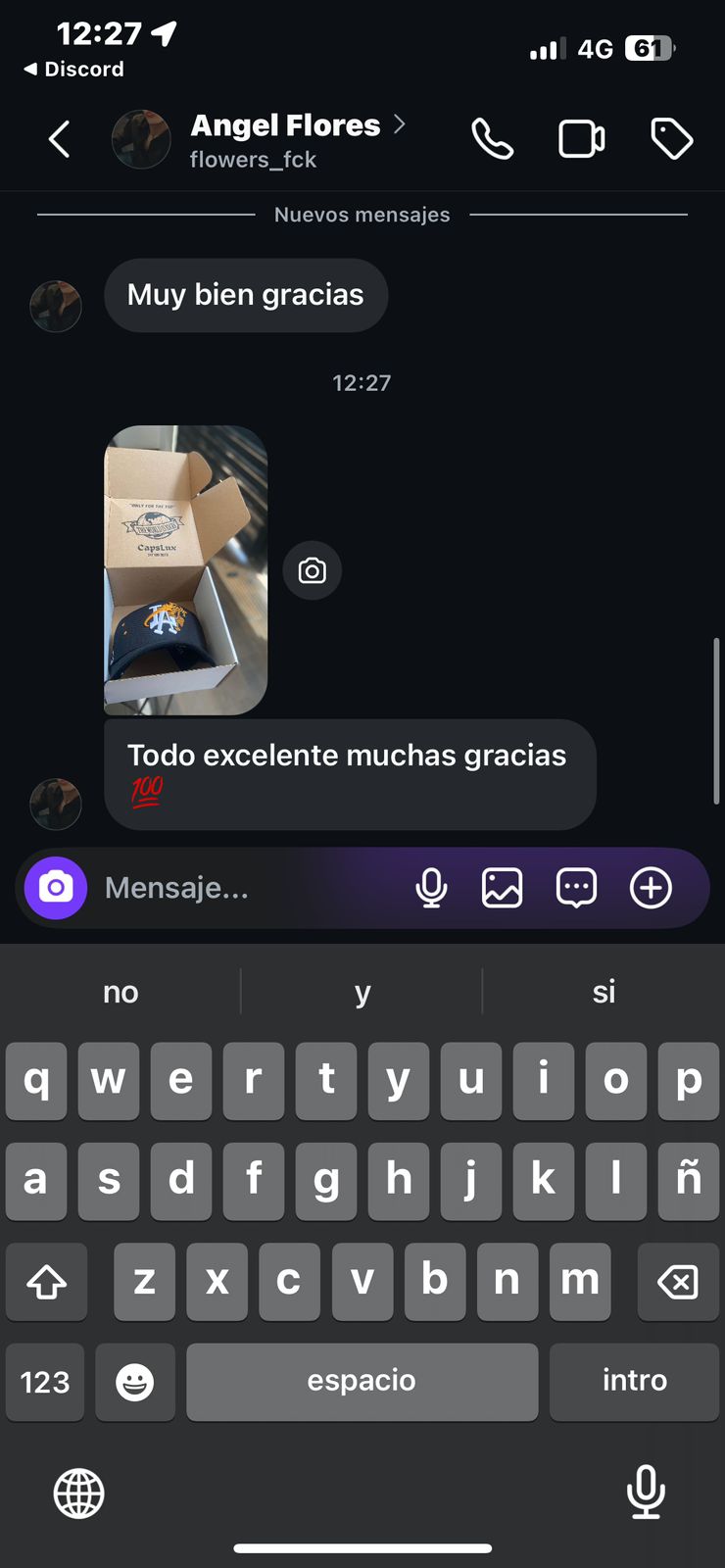This screenshot has height=1568, width=725.
Task: Start a video call with Angel Flores
Action: click(581, 139)
